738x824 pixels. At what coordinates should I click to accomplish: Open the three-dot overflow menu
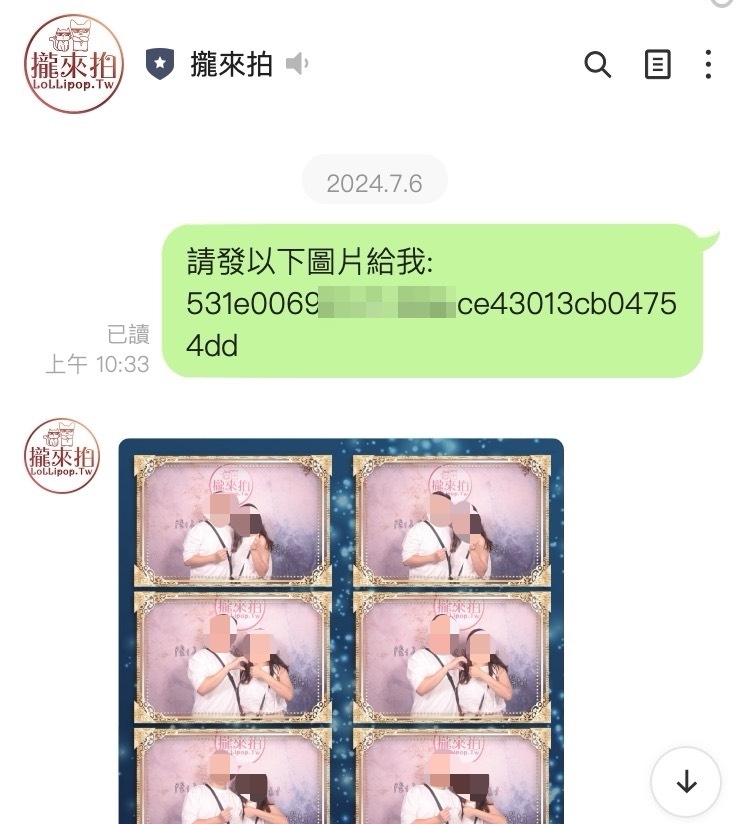click(x=708, y=66)
